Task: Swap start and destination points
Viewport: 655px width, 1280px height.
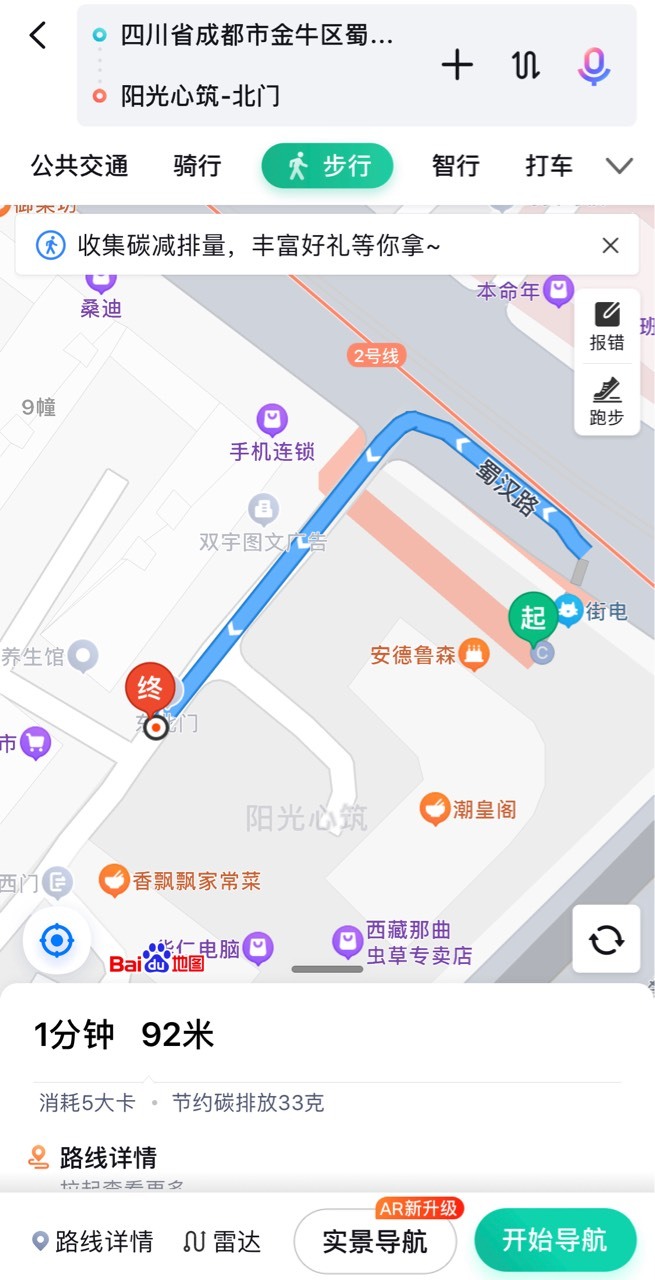Action: [525, 66]
